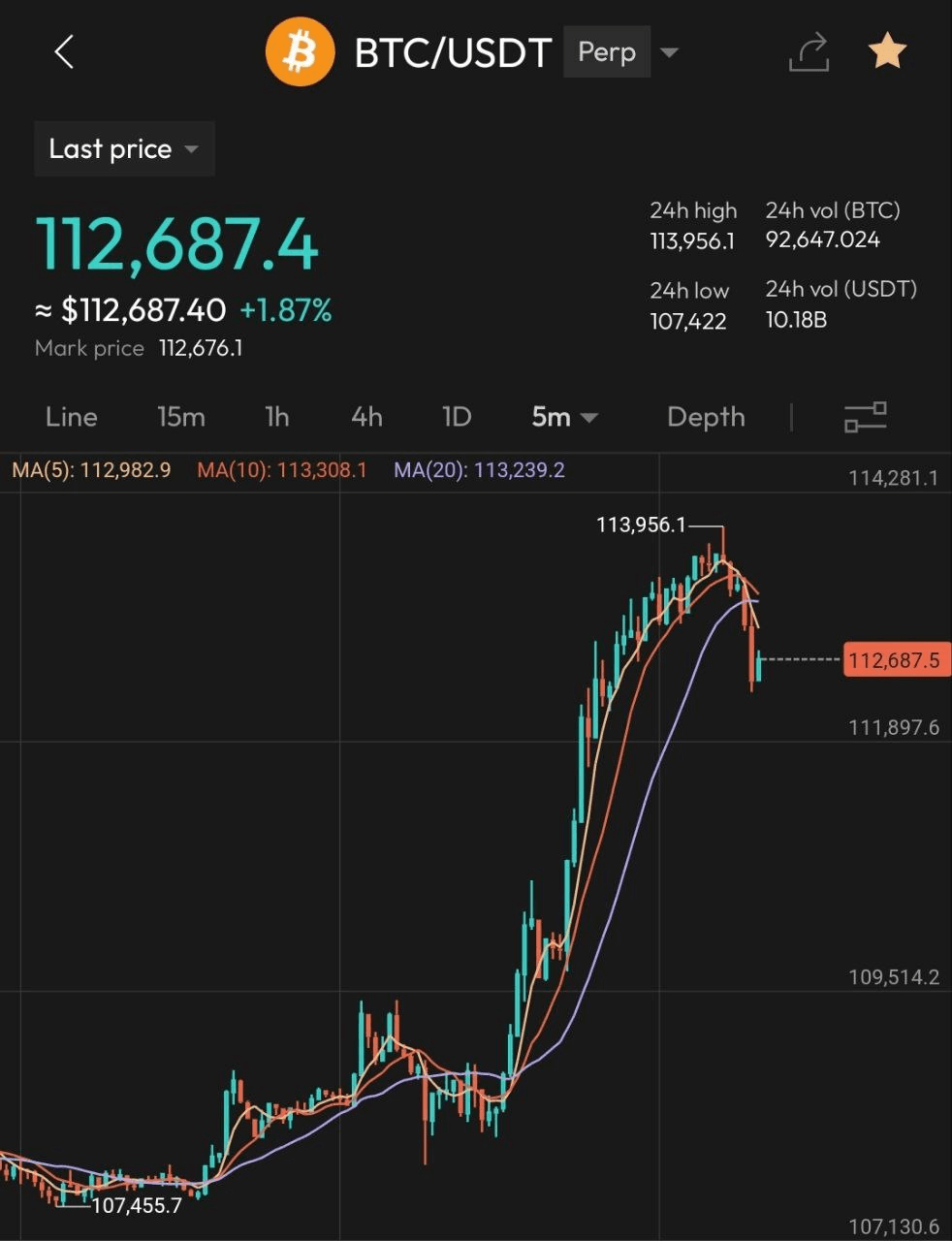Open the chart indicator settings
The height and width of the screenshot is (1241, 952).
click(x=865, y=417)
